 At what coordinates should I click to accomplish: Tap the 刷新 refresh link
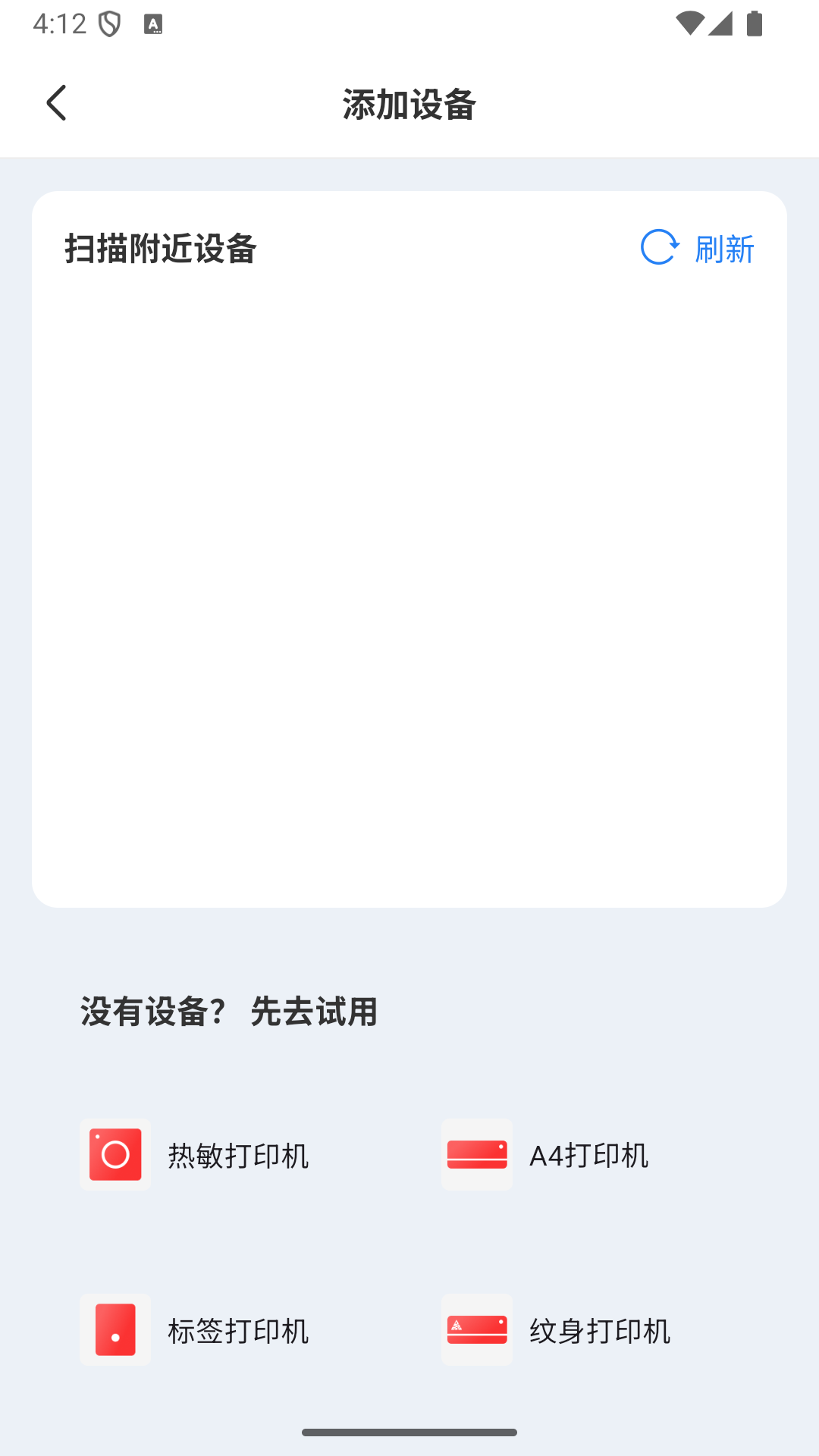pyautogui.click(x=723, y=248)
